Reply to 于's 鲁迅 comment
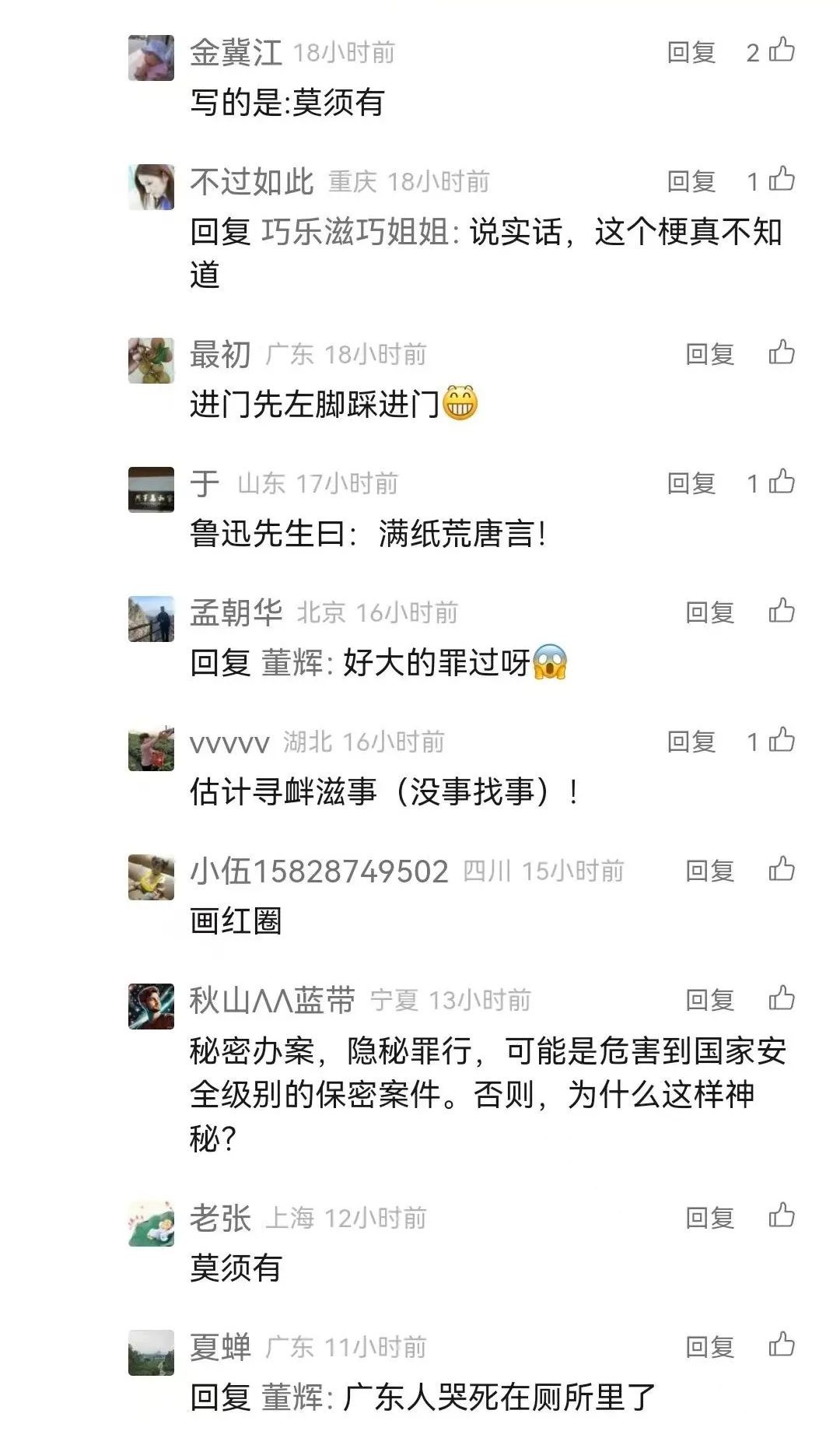Viewport: 840px width, 1431px height. [691, 484]
